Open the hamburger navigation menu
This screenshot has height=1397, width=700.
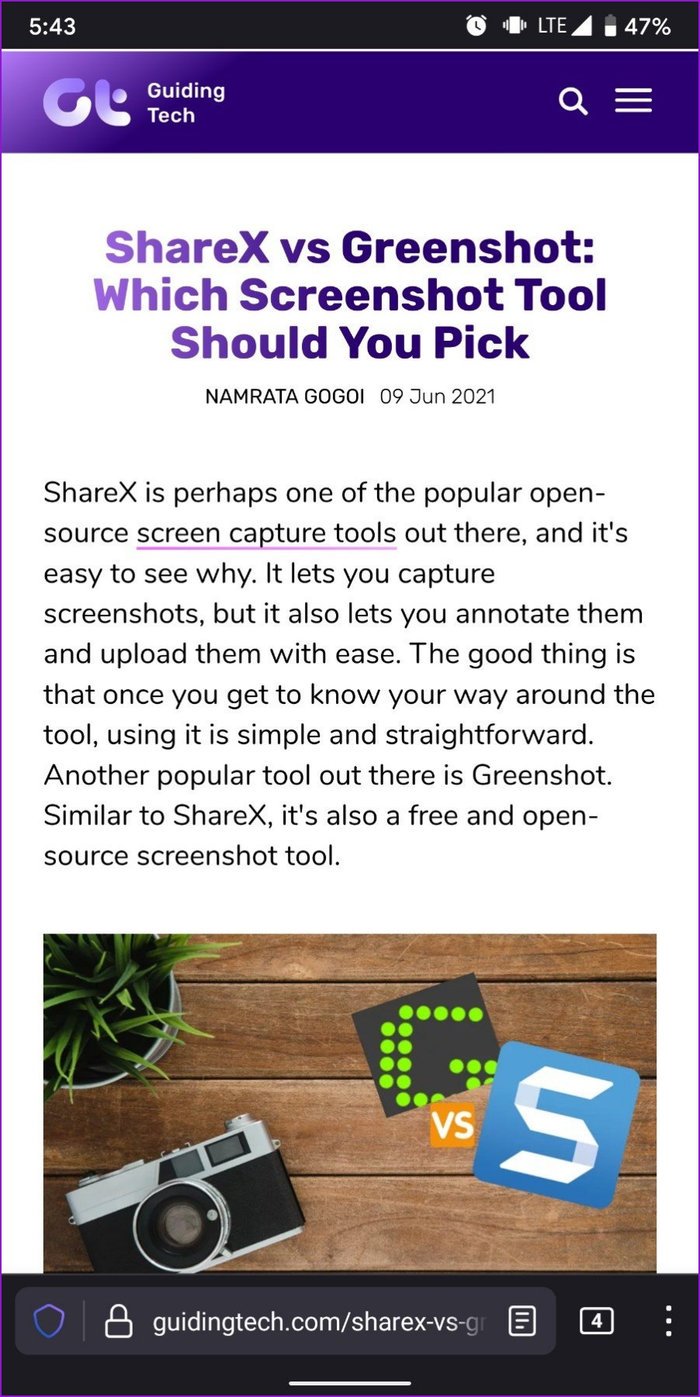tap(633, 101)
